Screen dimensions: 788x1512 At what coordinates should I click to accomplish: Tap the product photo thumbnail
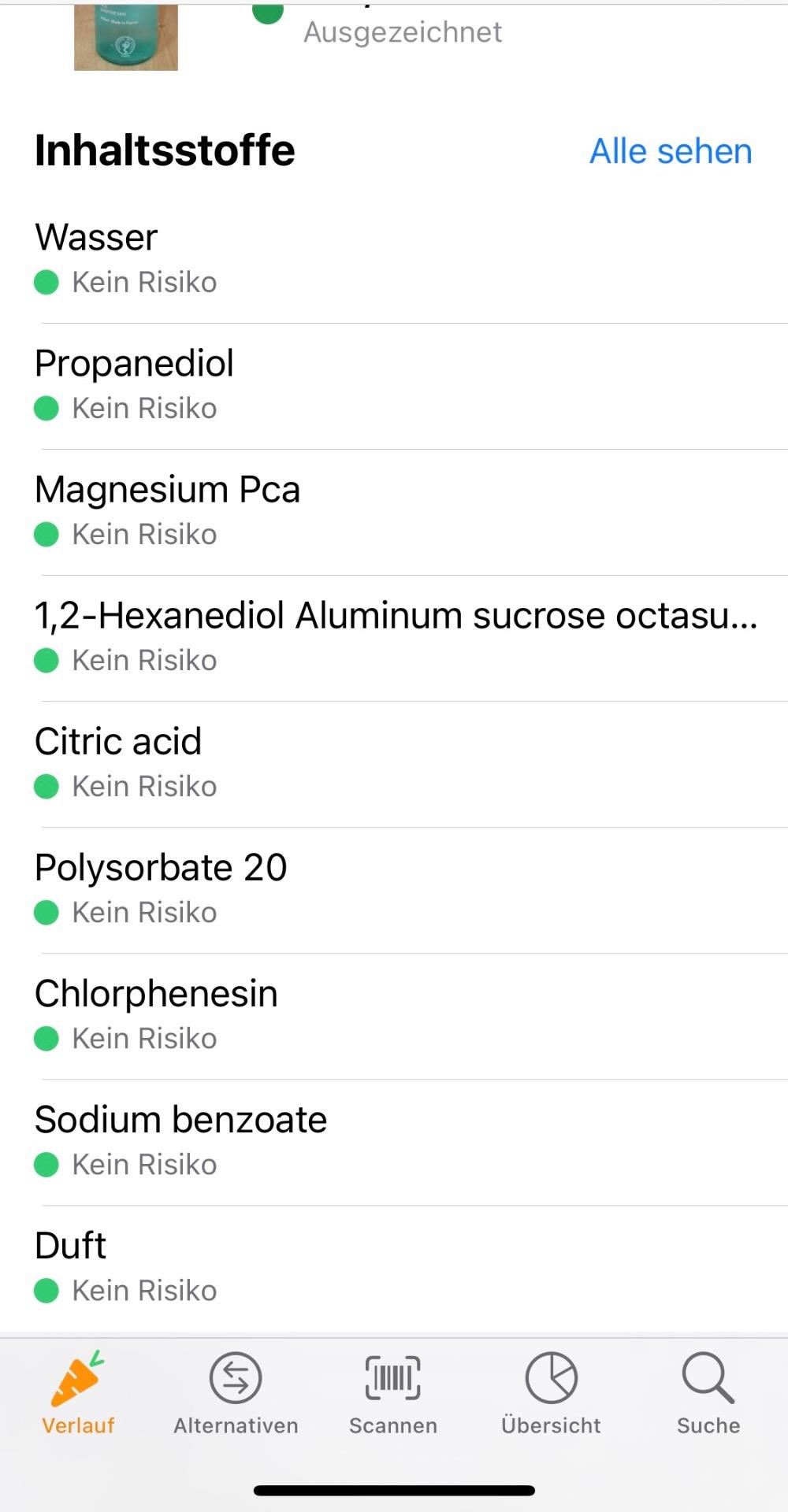coord(126,37)
